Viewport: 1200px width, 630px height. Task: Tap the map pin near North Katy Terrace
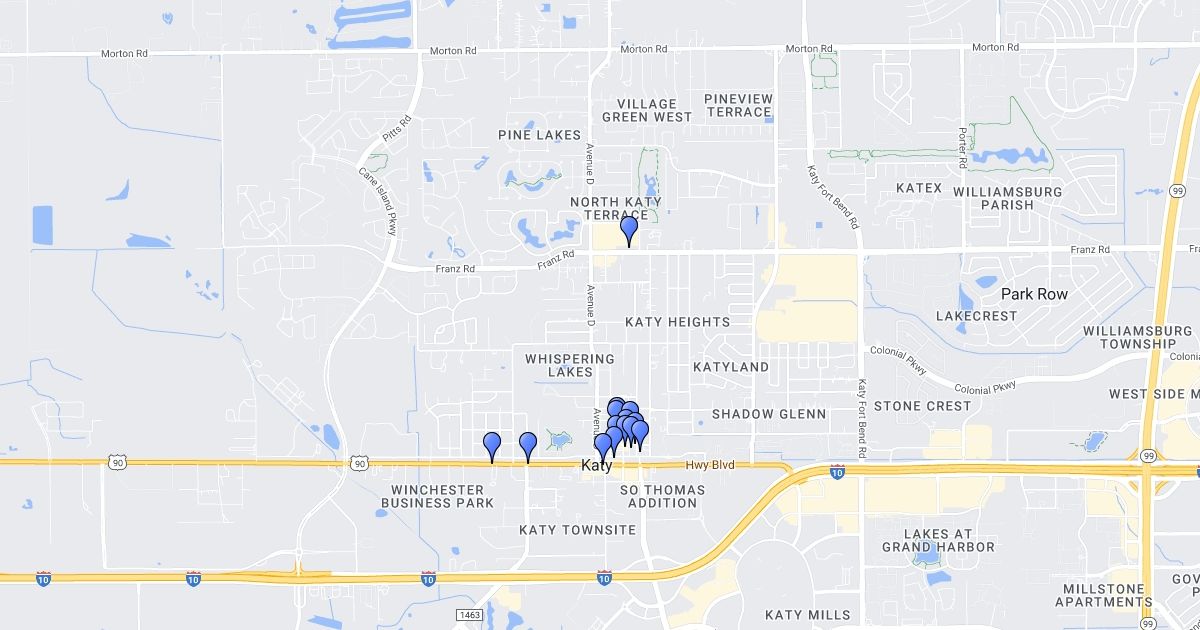point(629,229)
